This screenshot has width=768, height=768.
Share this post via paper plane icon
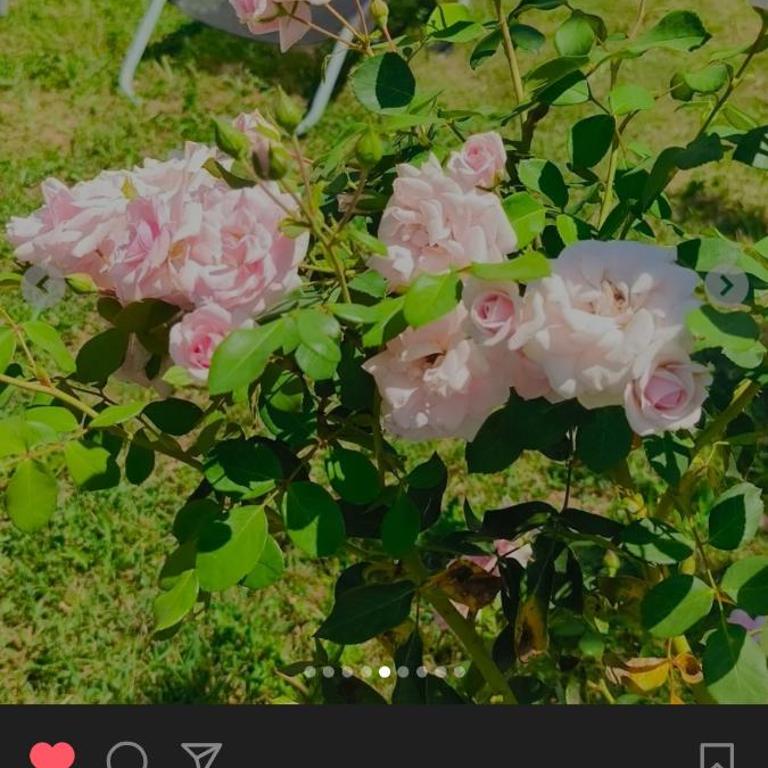201,755
